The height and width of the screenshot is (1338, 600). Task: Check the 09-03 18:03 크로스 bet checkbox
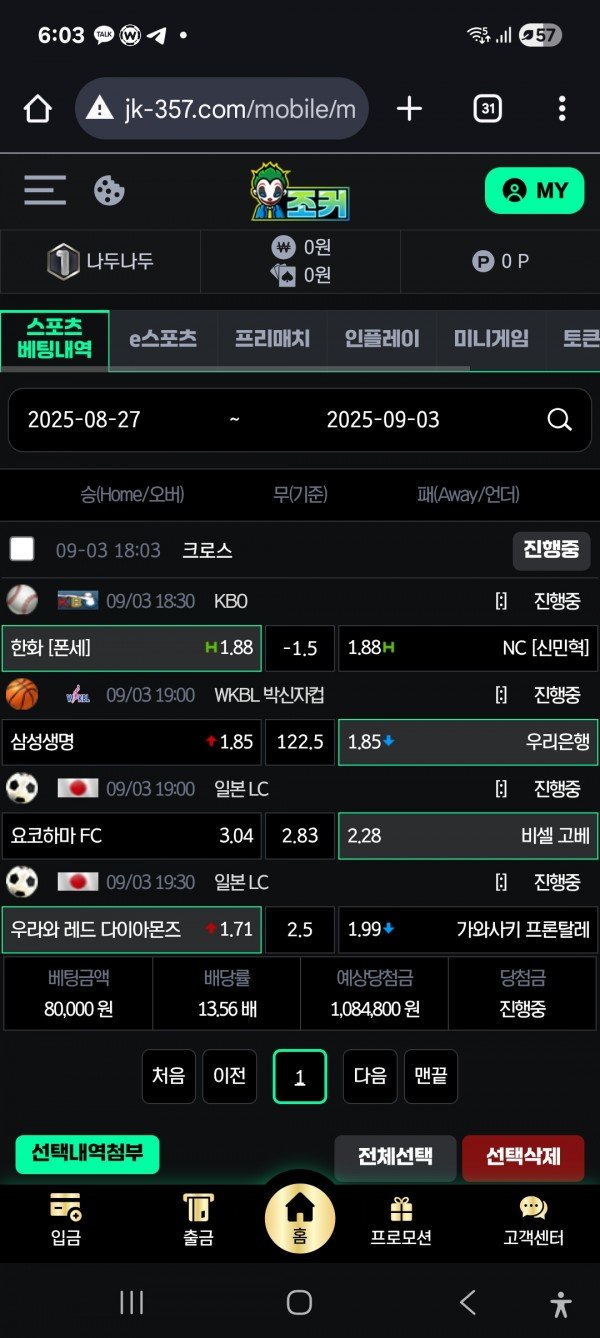click(x=22, y=549)
